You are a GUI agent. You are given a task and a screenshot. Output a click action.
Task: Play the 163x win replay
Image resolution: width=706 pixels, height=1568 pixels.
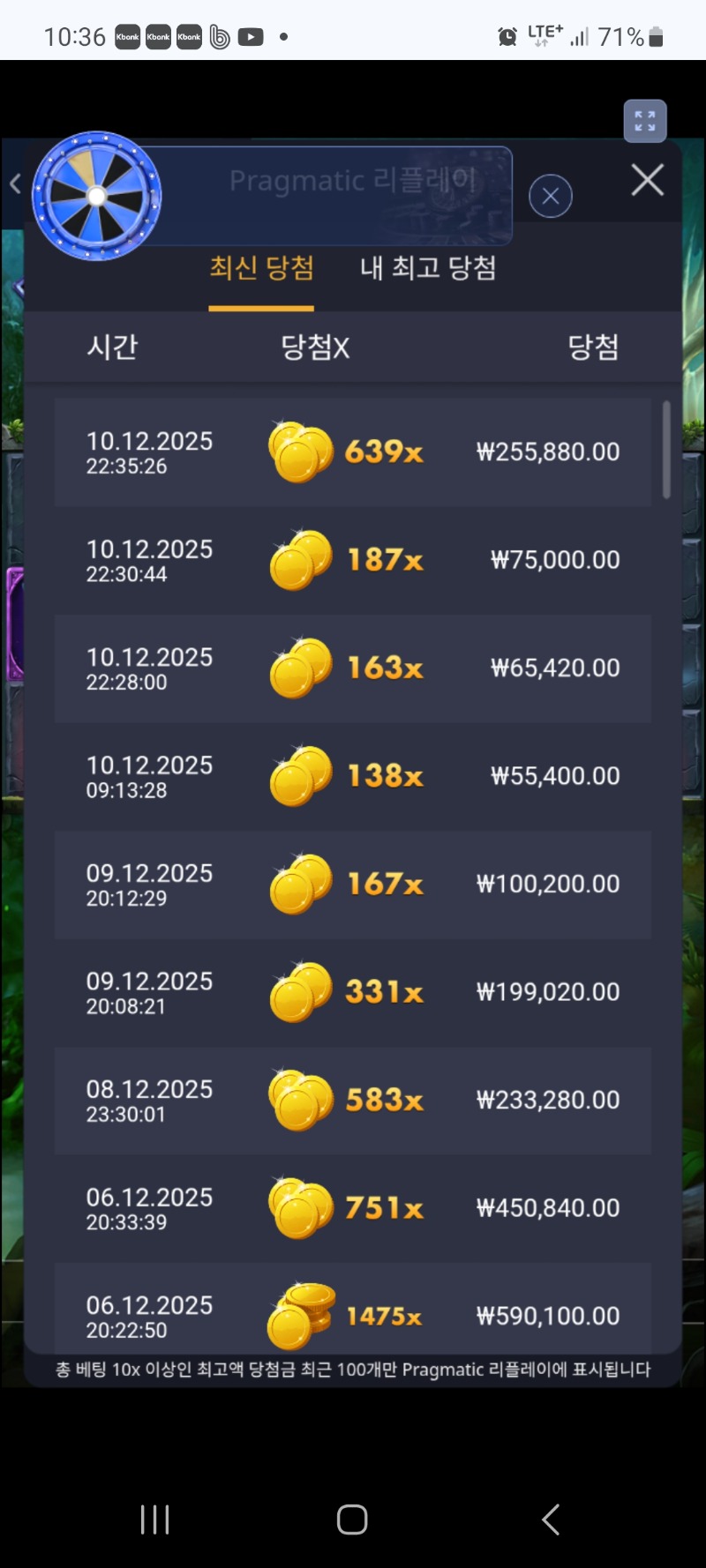[x=353, y=668]
